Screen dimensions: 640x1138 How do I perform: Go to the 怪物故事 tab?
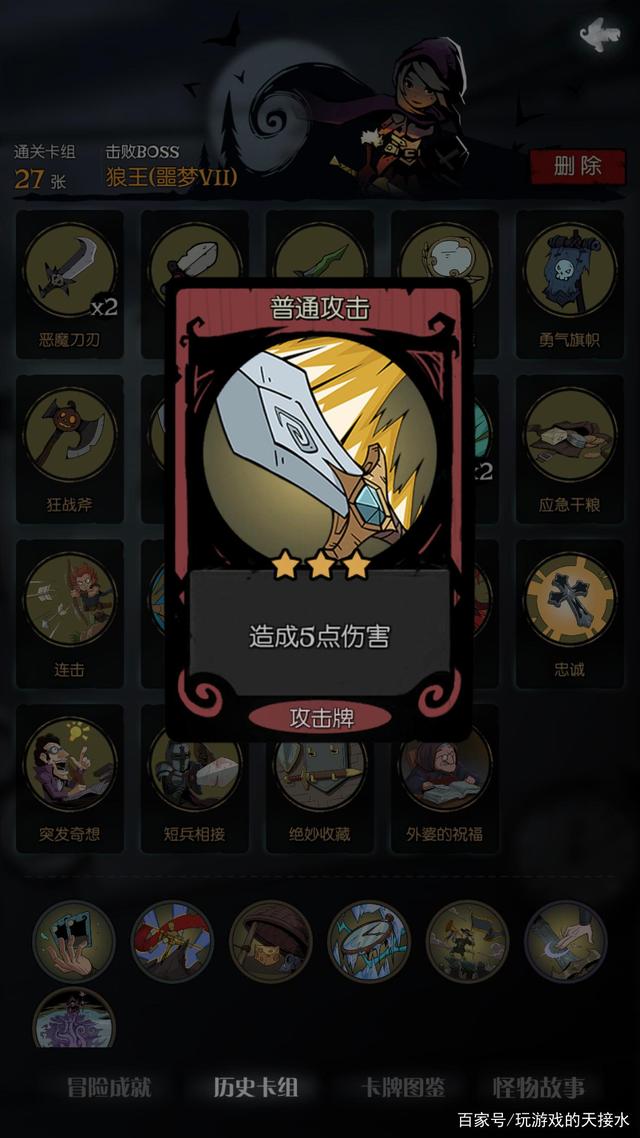(x=538, y=1087)
